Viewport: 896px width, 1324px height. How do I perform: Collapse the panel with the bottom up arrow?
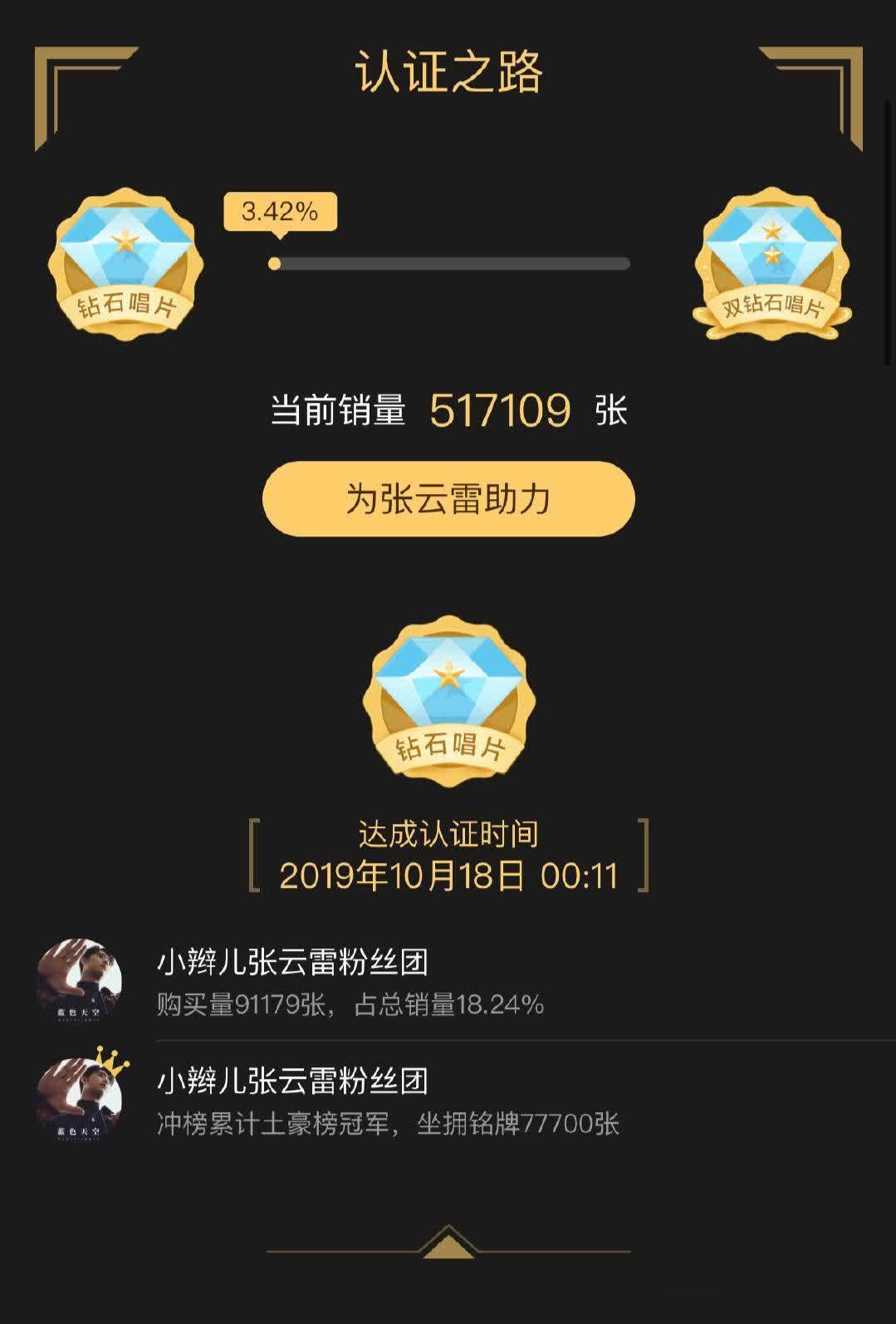tap(448, 1243)
